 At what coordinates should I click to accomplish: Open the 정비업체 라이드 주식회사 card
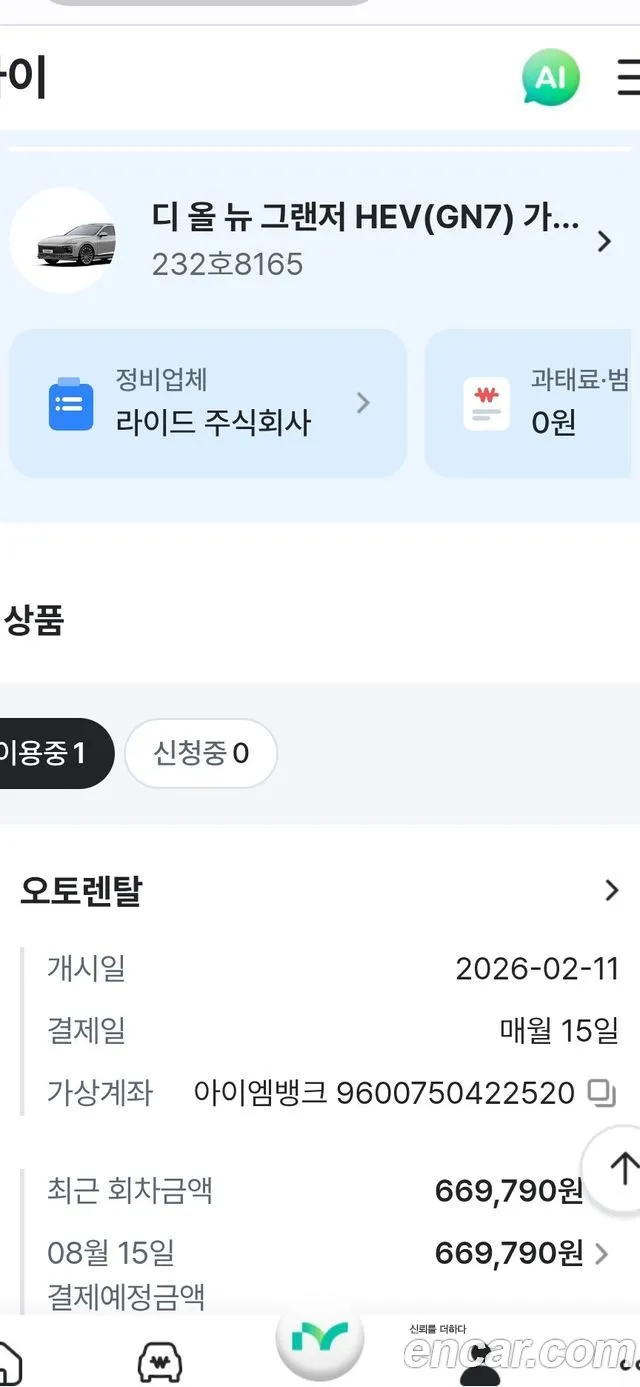[208, 403]
